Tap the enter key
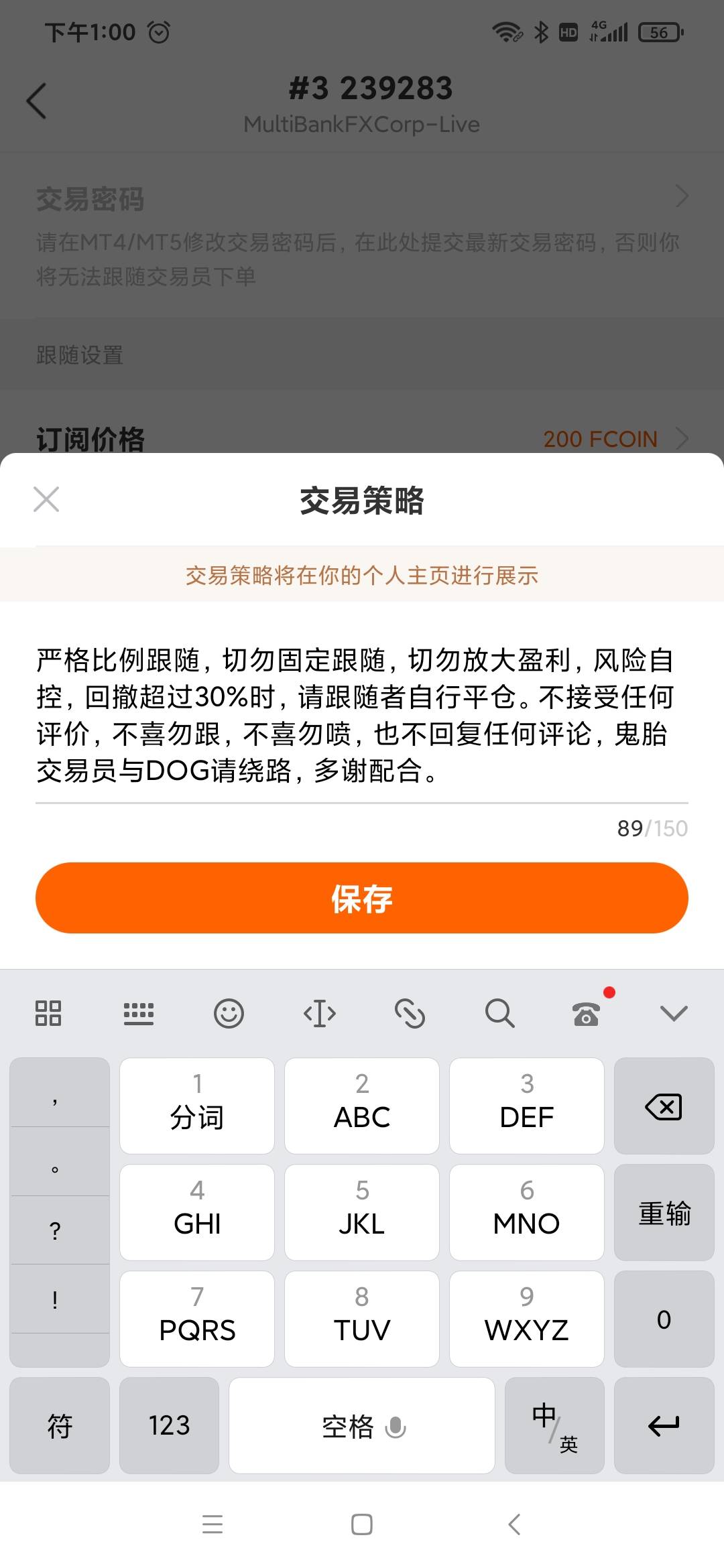Image resolution: width=724 pixels, height=1568 pixels. point(664,1425)
